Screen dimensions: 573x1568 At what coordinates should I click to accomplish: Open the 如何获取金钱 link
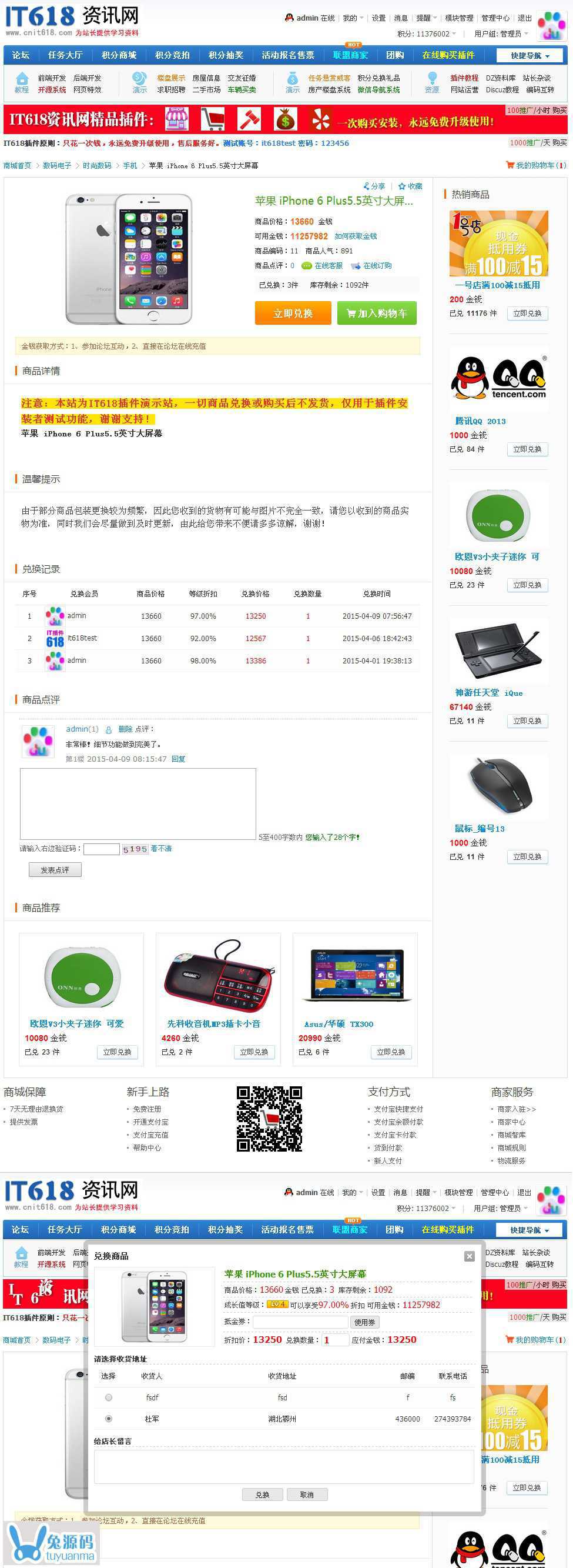pos(355,236)
